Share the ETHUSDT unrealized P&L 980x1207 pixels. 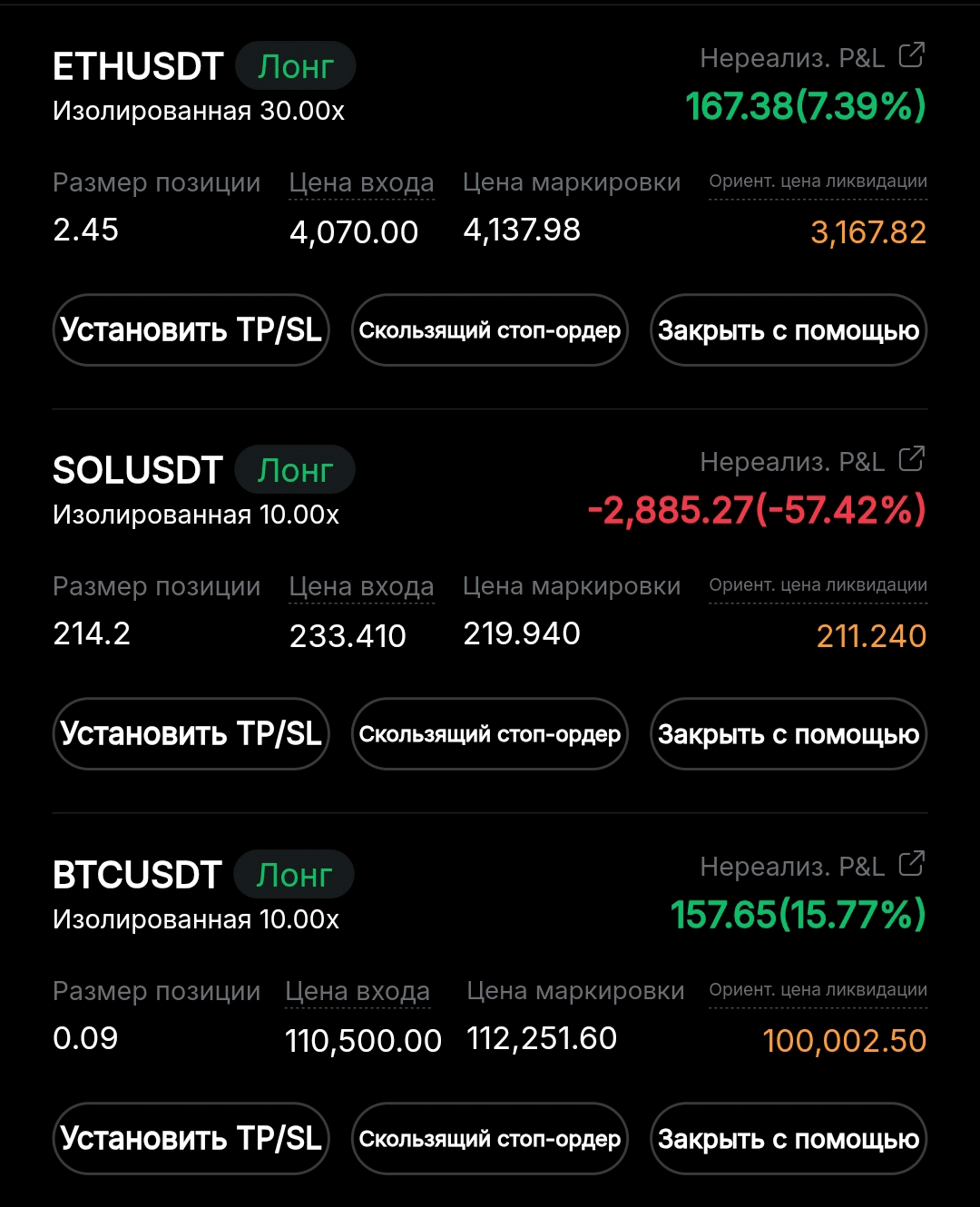pyautogui.click(x=911, y=56)
